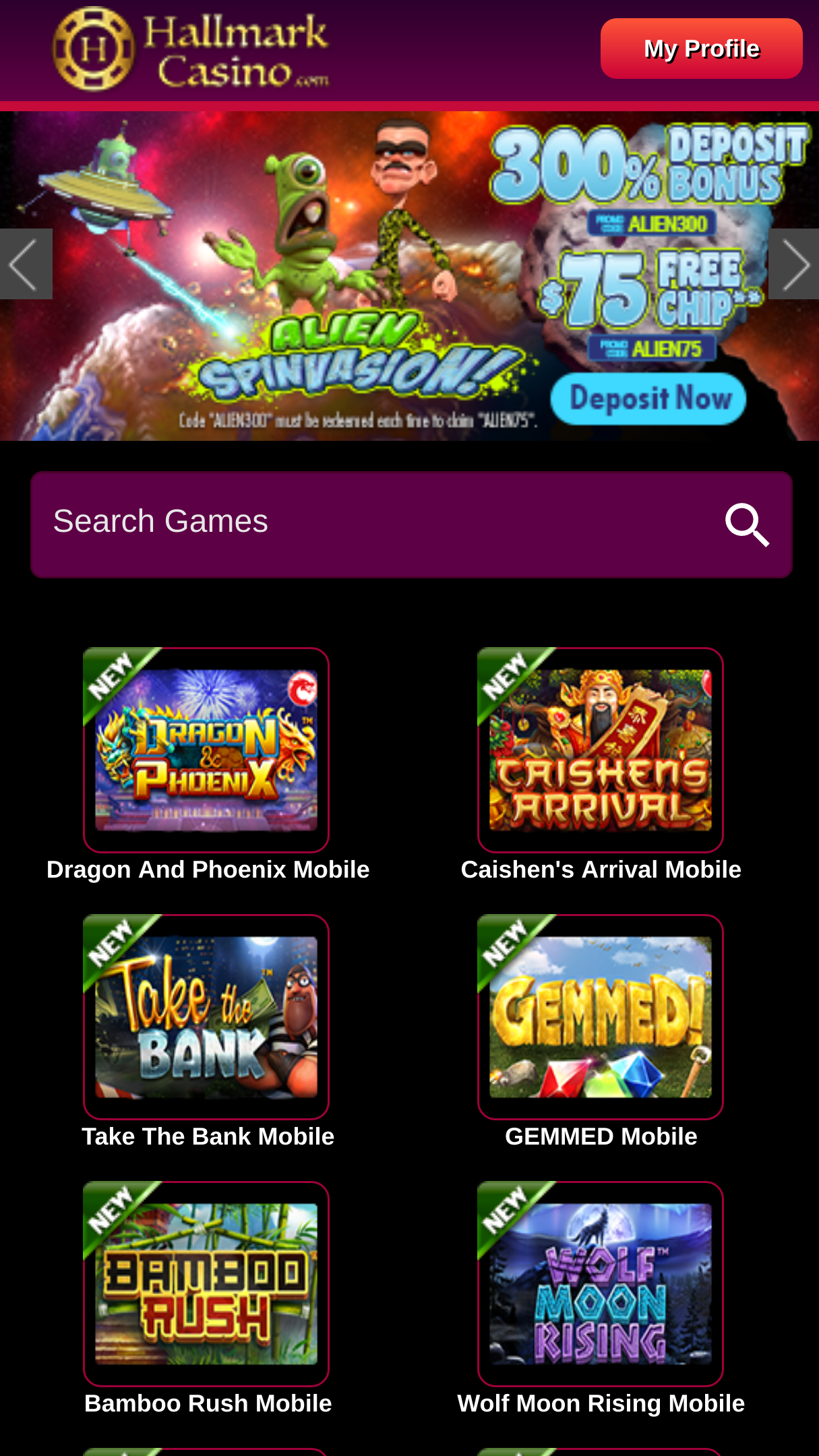Open Dragon And Phoenix Mobile game

coord(206,750)
